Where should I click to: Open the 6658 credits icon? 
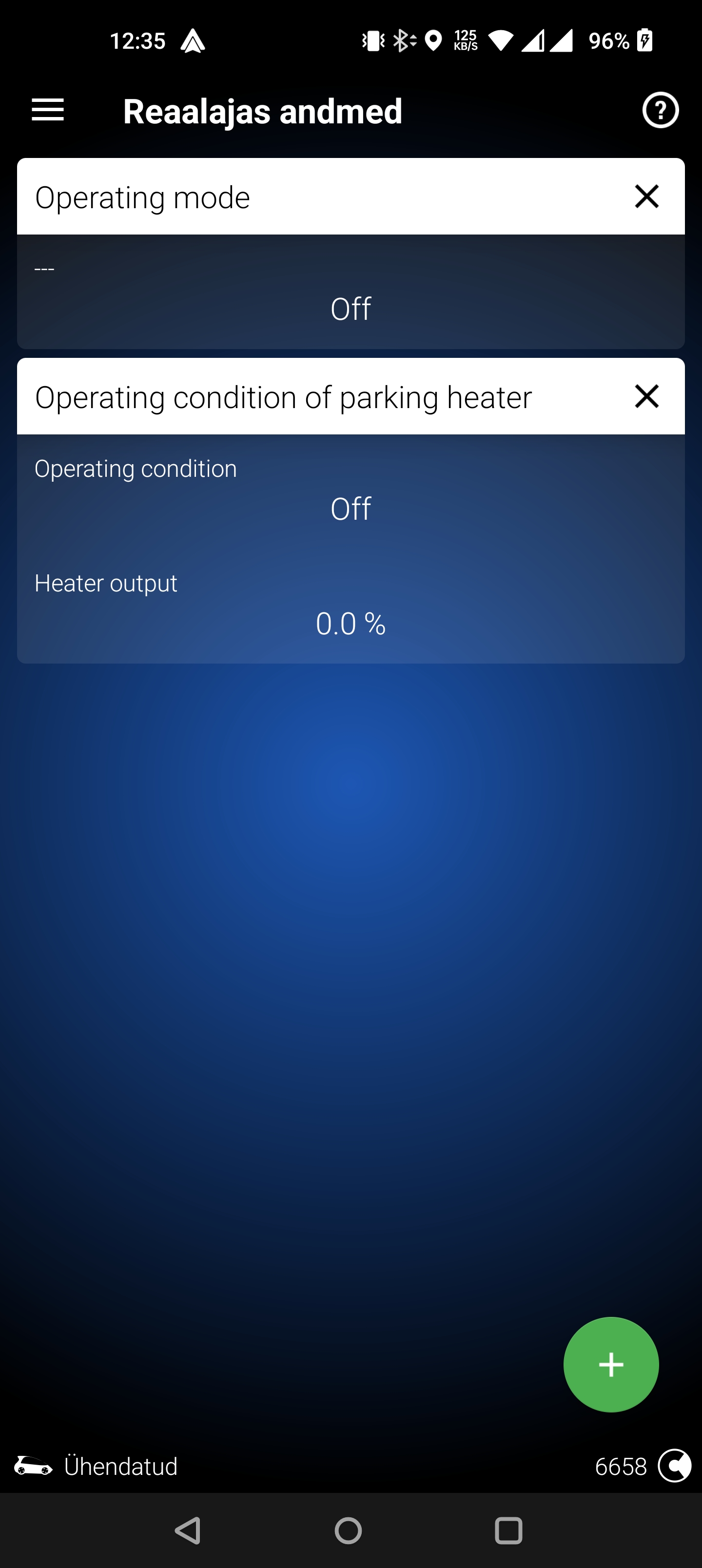click(x=674, y=1466)
